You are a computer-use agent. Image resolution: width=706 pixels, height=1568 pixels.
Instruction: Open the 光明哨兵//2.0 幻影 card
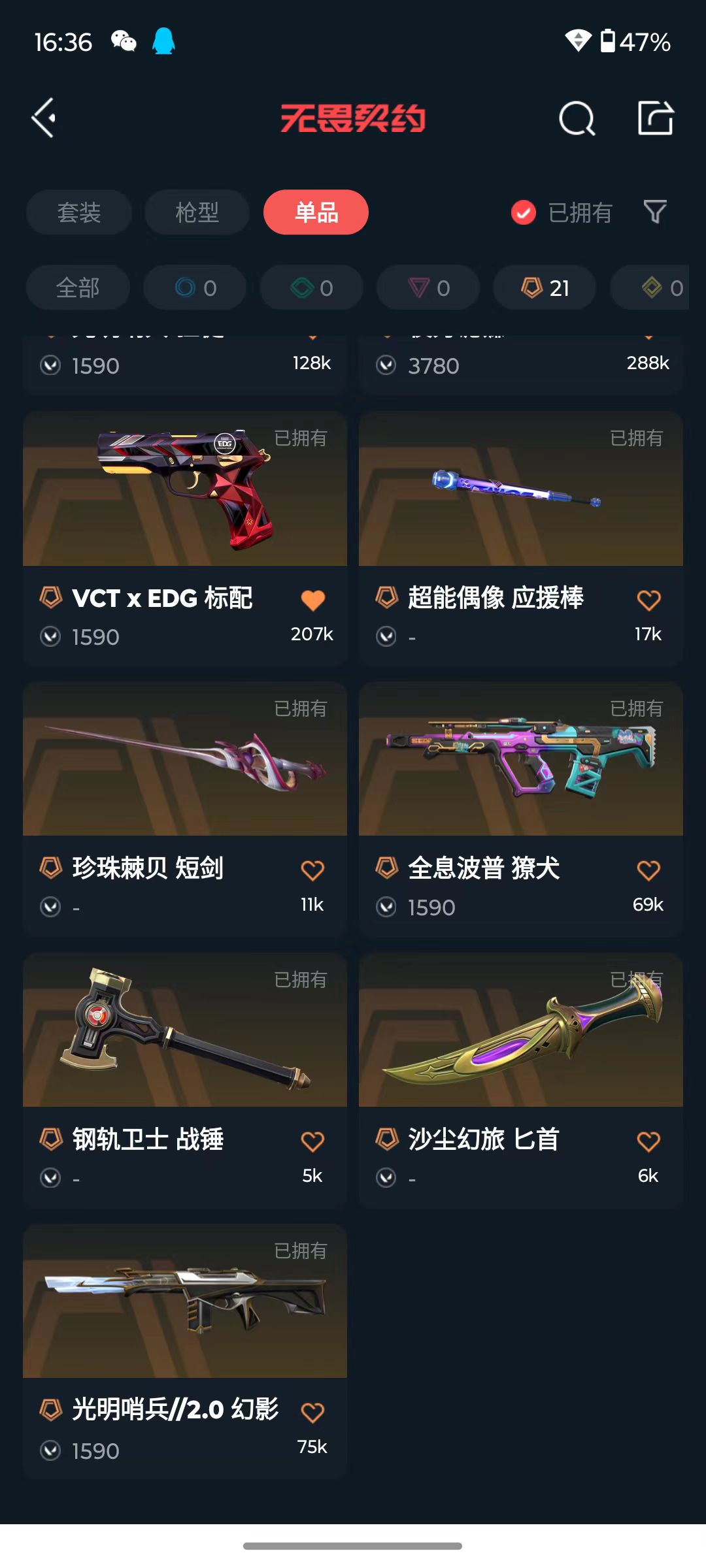tap(185, 1351)
